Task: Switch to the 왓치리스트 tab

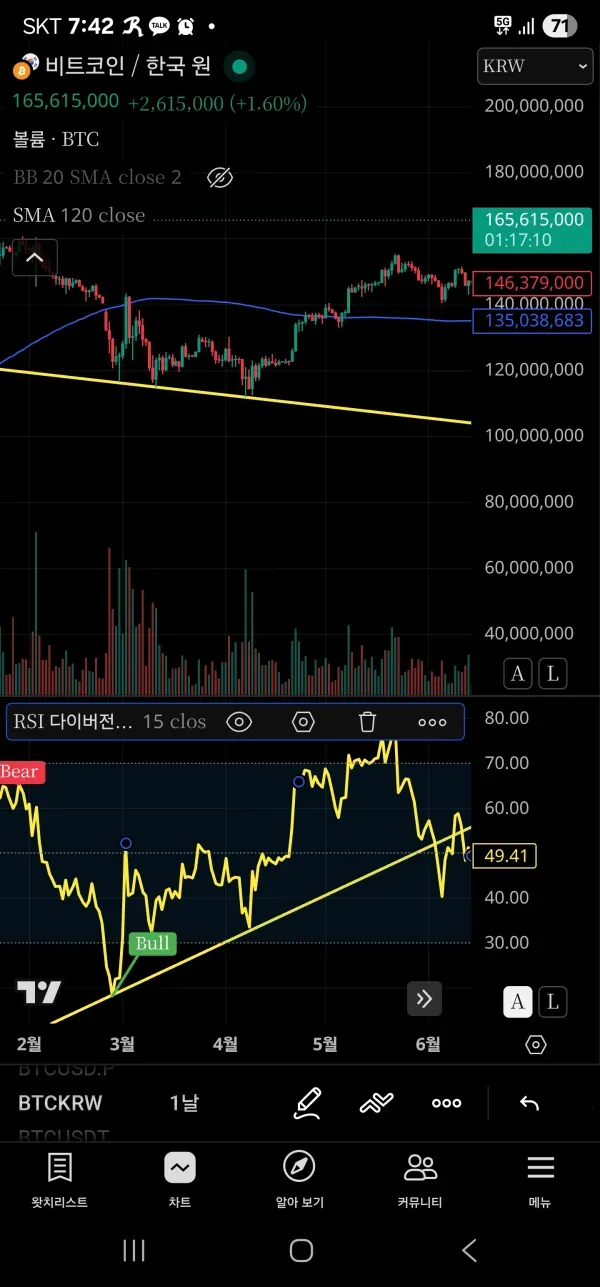Action: coord(60,1178)
